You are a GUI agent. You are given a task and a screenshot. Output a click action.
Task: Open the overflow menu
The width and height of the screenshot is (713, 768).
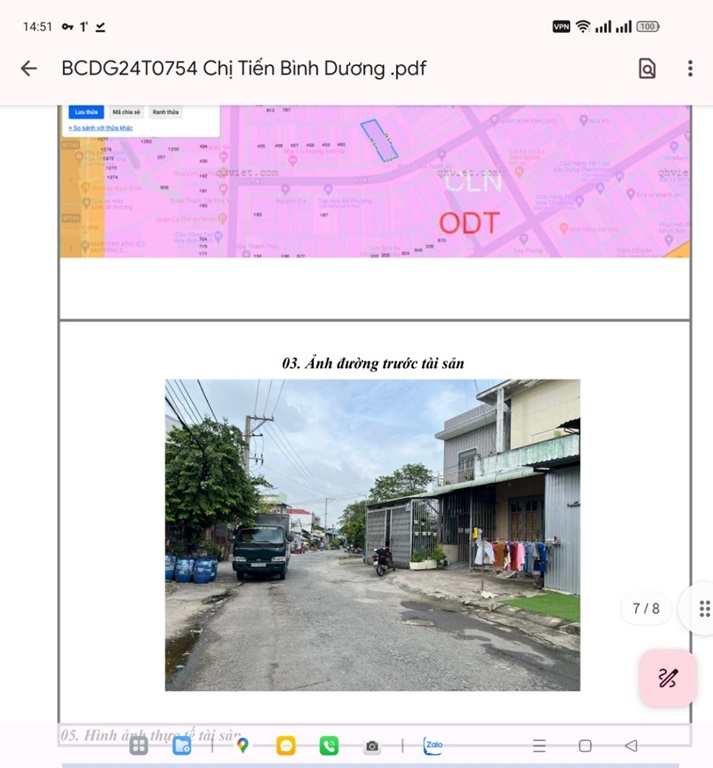coord(690,68)
